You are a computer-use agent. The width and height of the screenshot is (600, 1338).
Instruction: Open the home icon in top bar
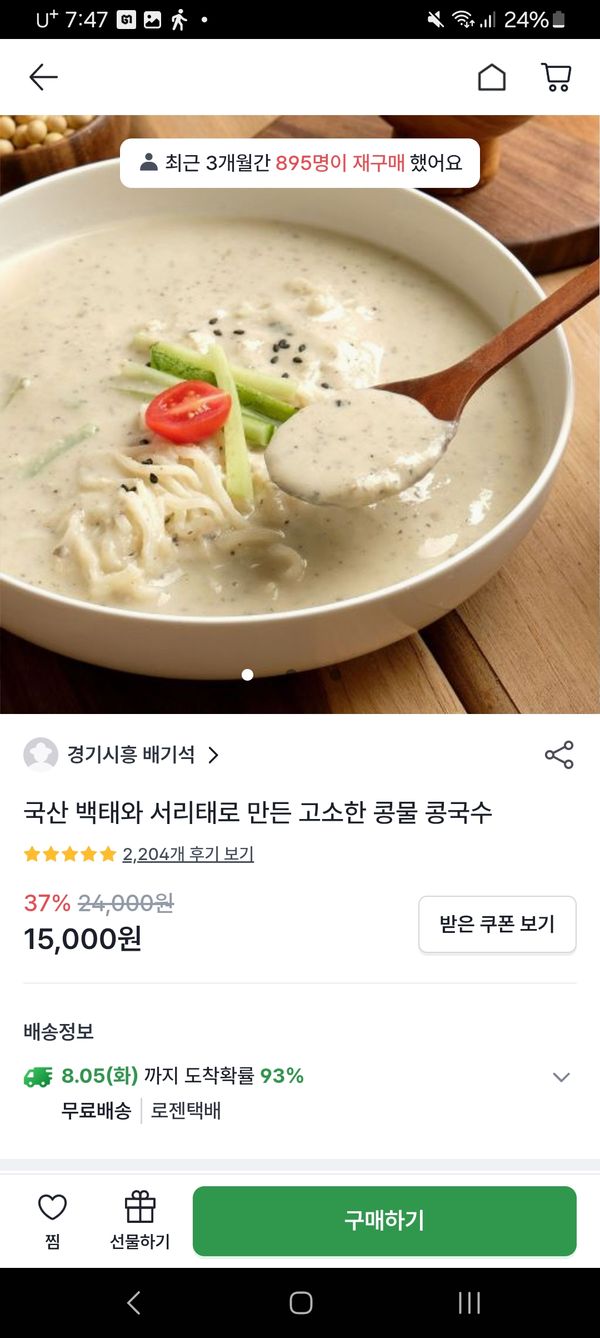[491, 77]
